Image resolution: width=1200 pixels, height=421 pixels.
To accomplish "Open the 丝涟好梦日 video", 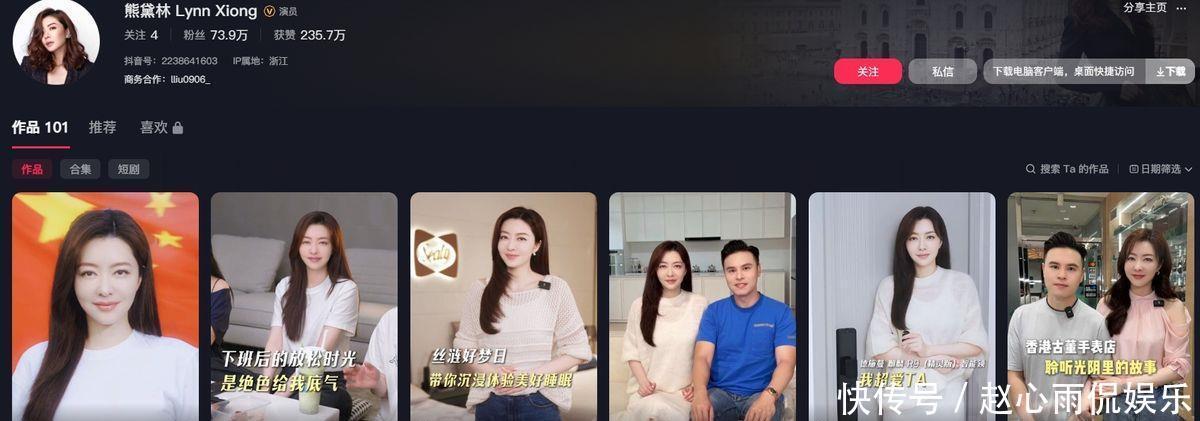I will tap(503, 306).
